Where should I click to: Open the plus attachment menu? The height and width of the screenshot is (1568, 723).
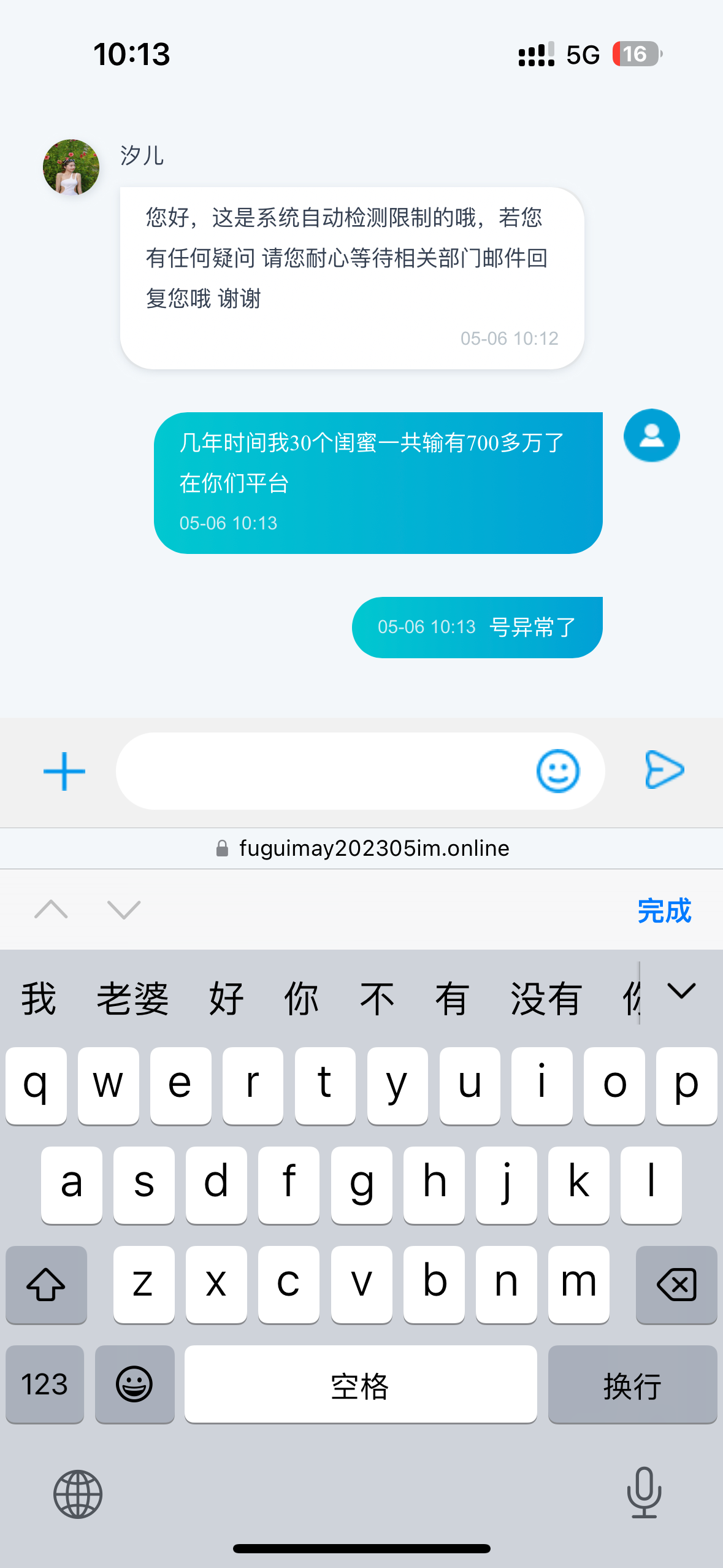64,771
